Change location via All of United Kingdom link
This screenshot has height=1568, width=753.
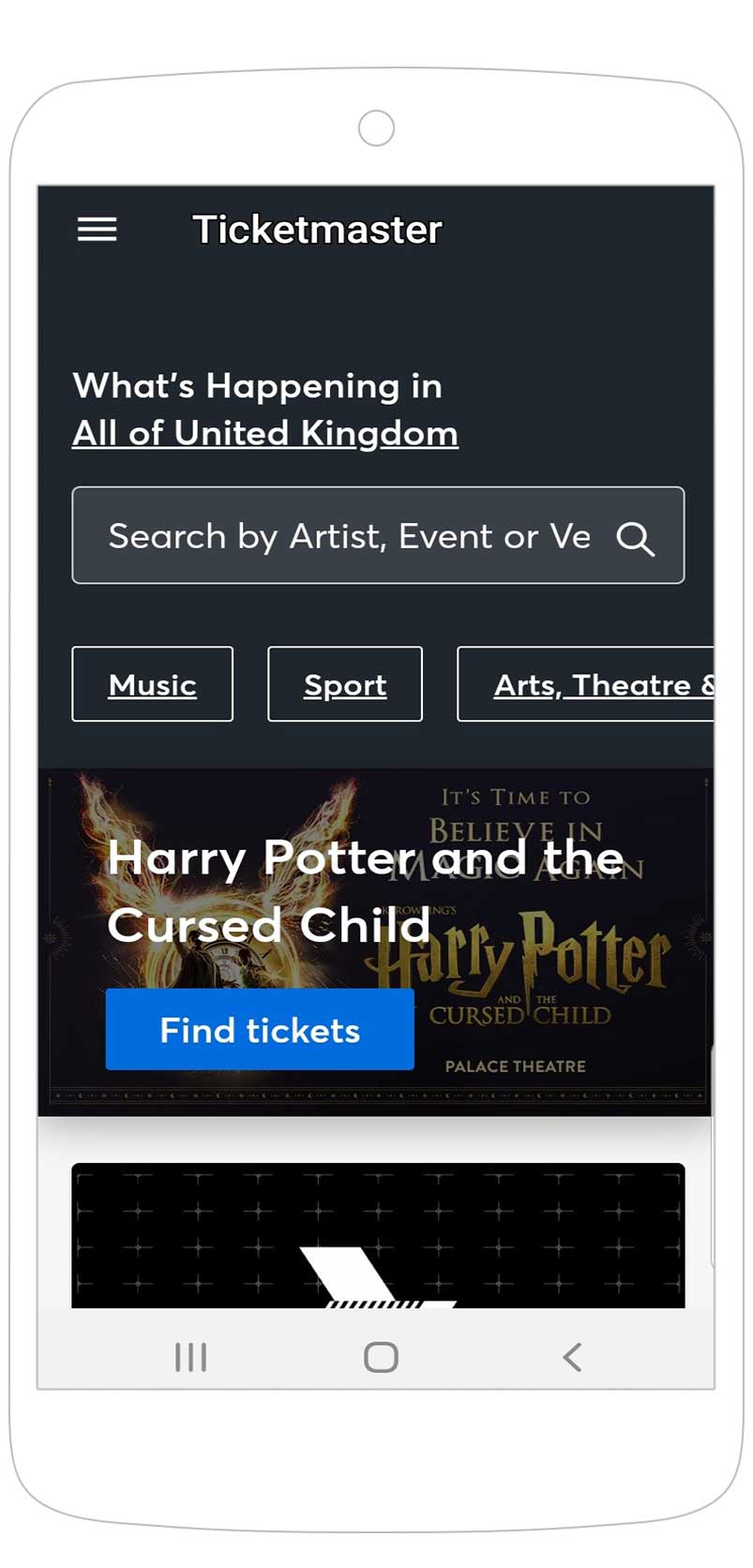click(x=265, y=433)
